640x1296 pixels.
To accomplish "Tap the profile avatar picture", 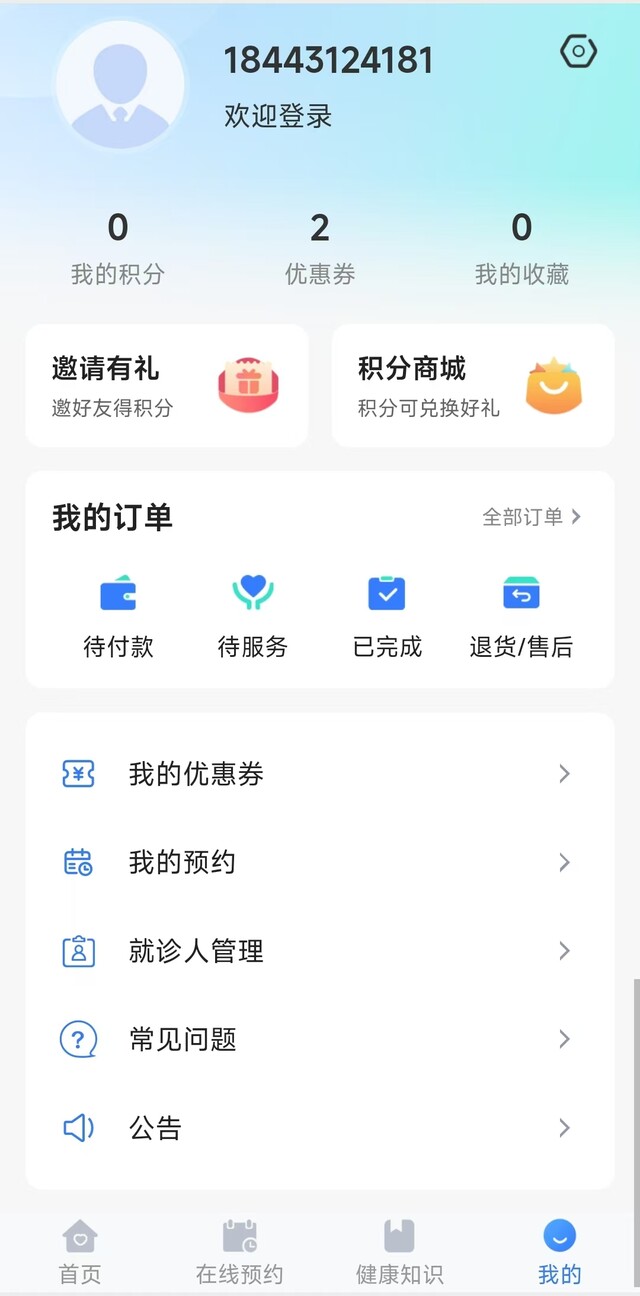I will point(120,85).
